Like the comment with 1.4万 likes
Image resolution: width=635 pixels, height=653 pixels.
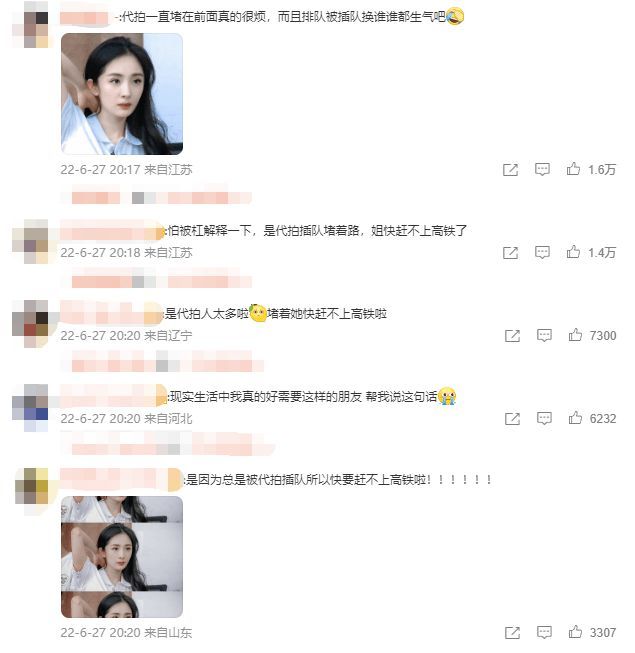point(573,253)
